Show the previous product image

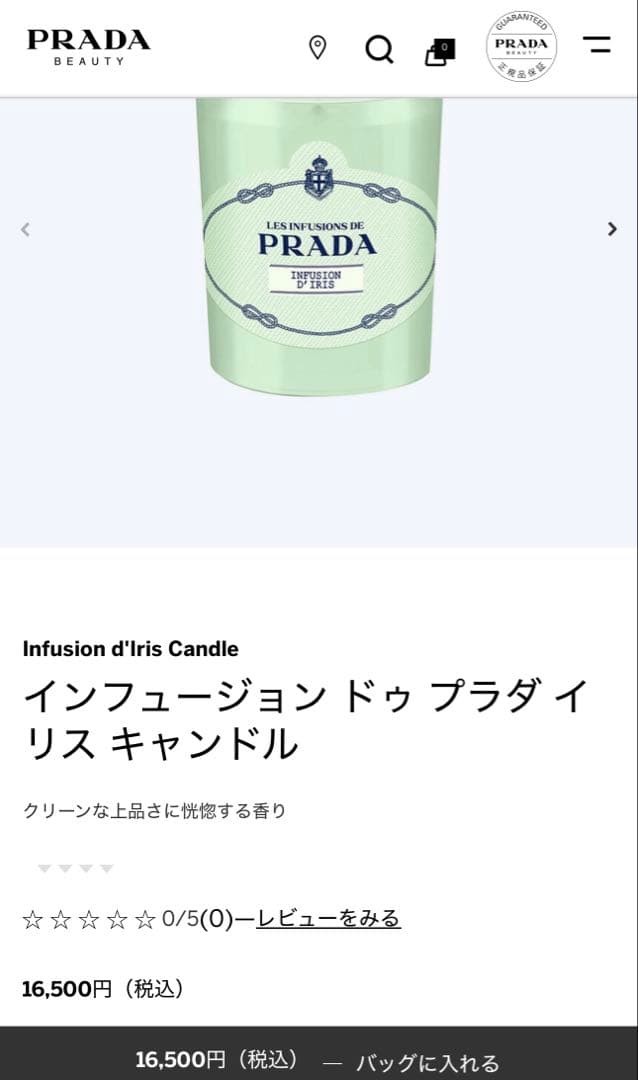26,229
